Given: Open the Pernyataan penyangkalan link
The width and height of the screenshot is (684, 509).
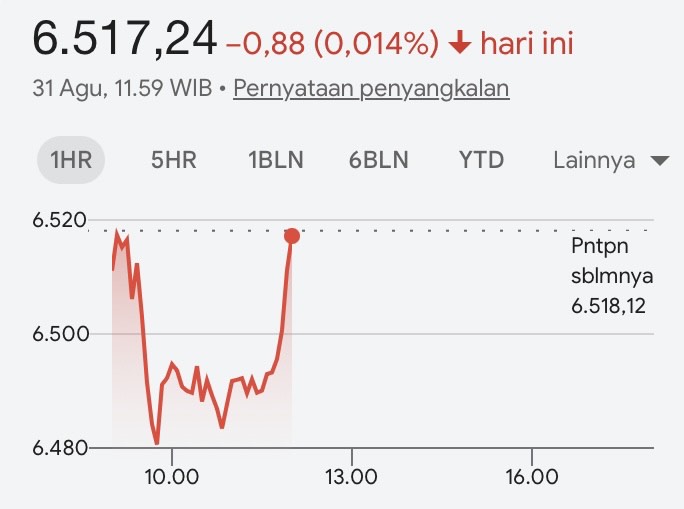Looking at the screenshot, I should (371, 88).
